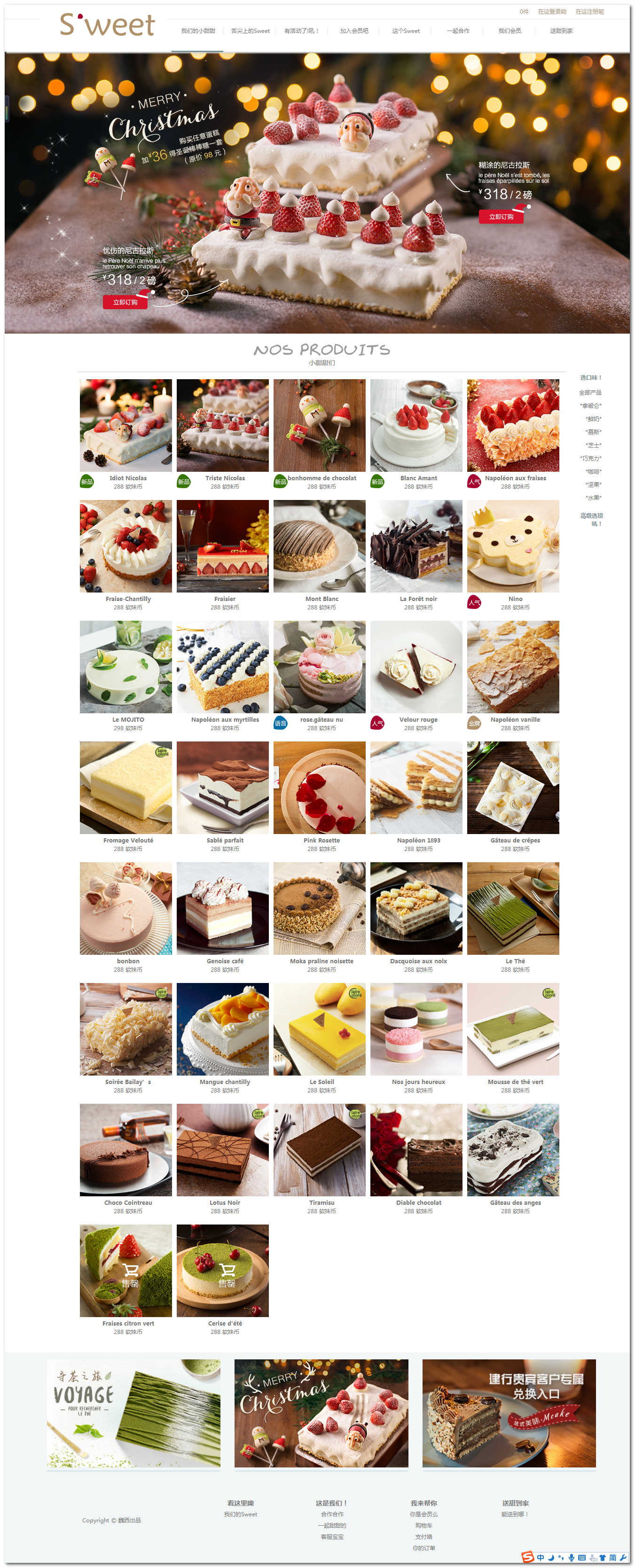Open the Tiramisu product tile
This screenshot has height=1568, width=635.
(x=319, y=1150)
